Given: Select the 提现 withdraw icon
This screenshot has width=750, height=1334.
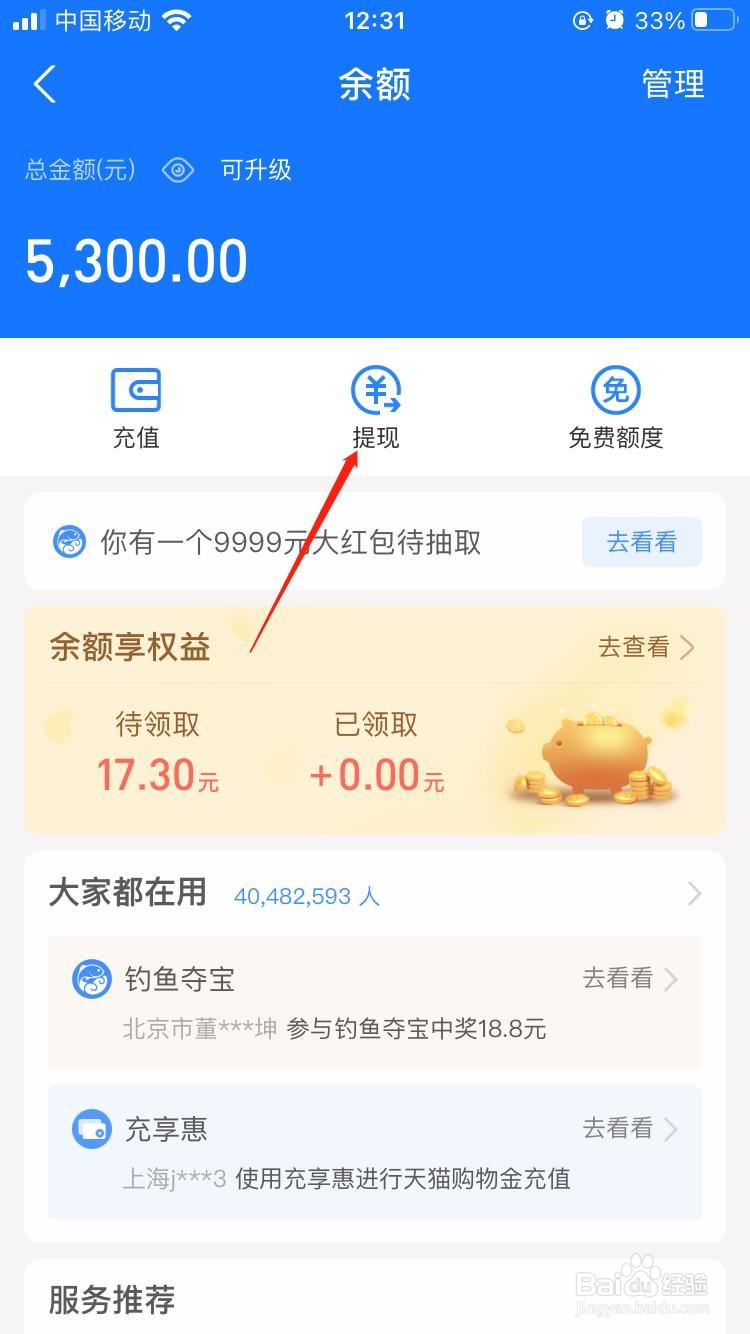Looking at the screenshot, I should click(x=375, y=390).
